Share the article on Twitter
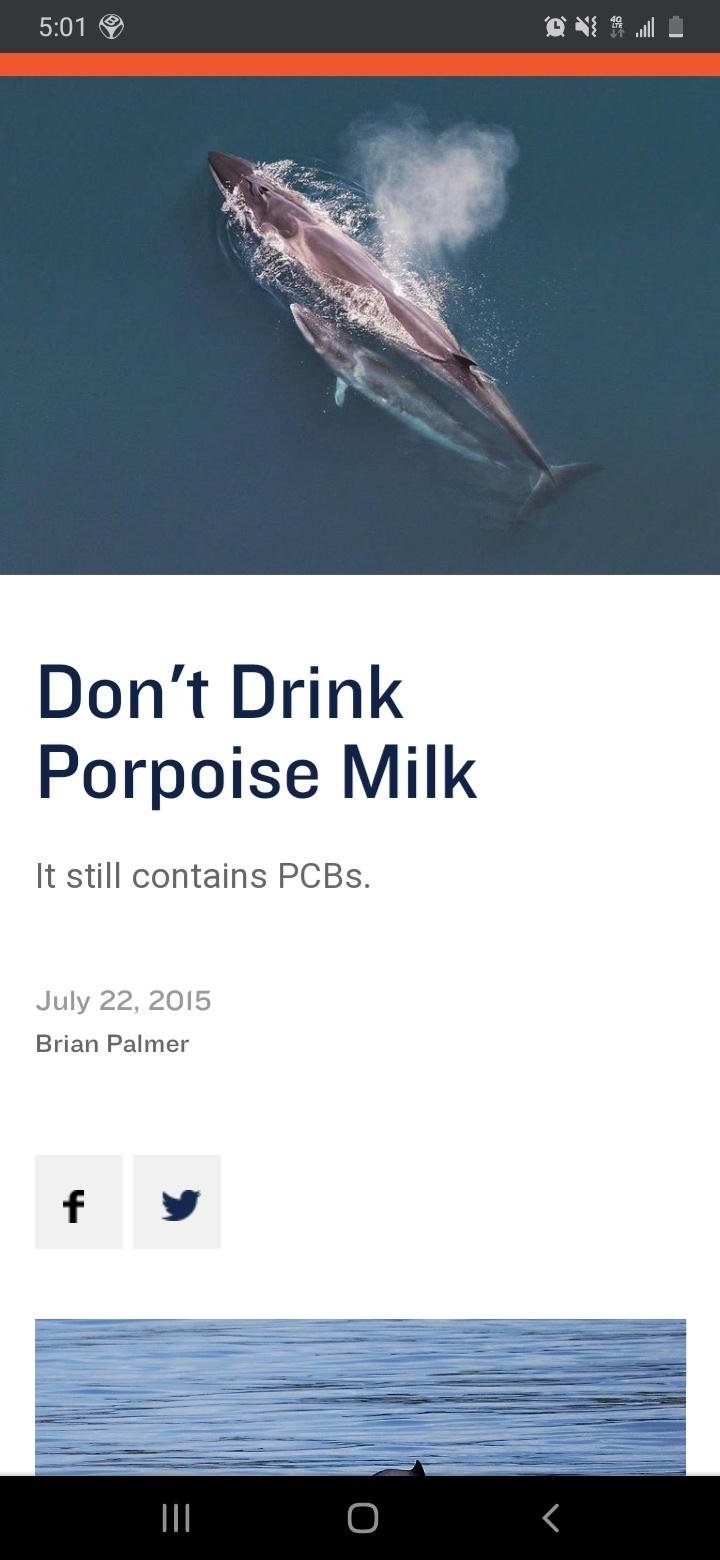Image resolution: width=720 pixels, height=1560 pixels. click(177, 1202)
